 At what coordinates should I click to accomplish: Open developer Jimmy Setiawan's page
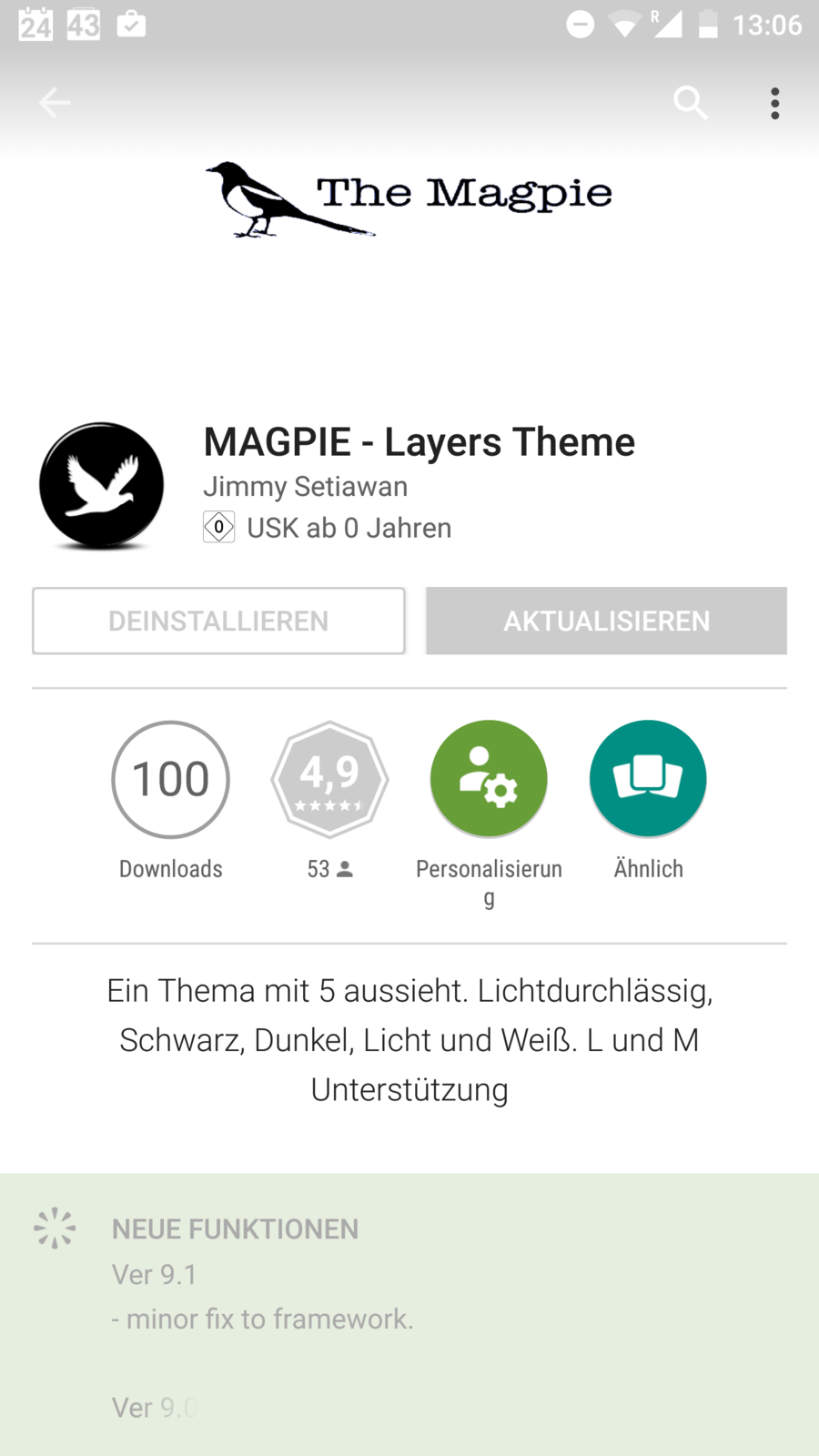[x=305, y=487]
